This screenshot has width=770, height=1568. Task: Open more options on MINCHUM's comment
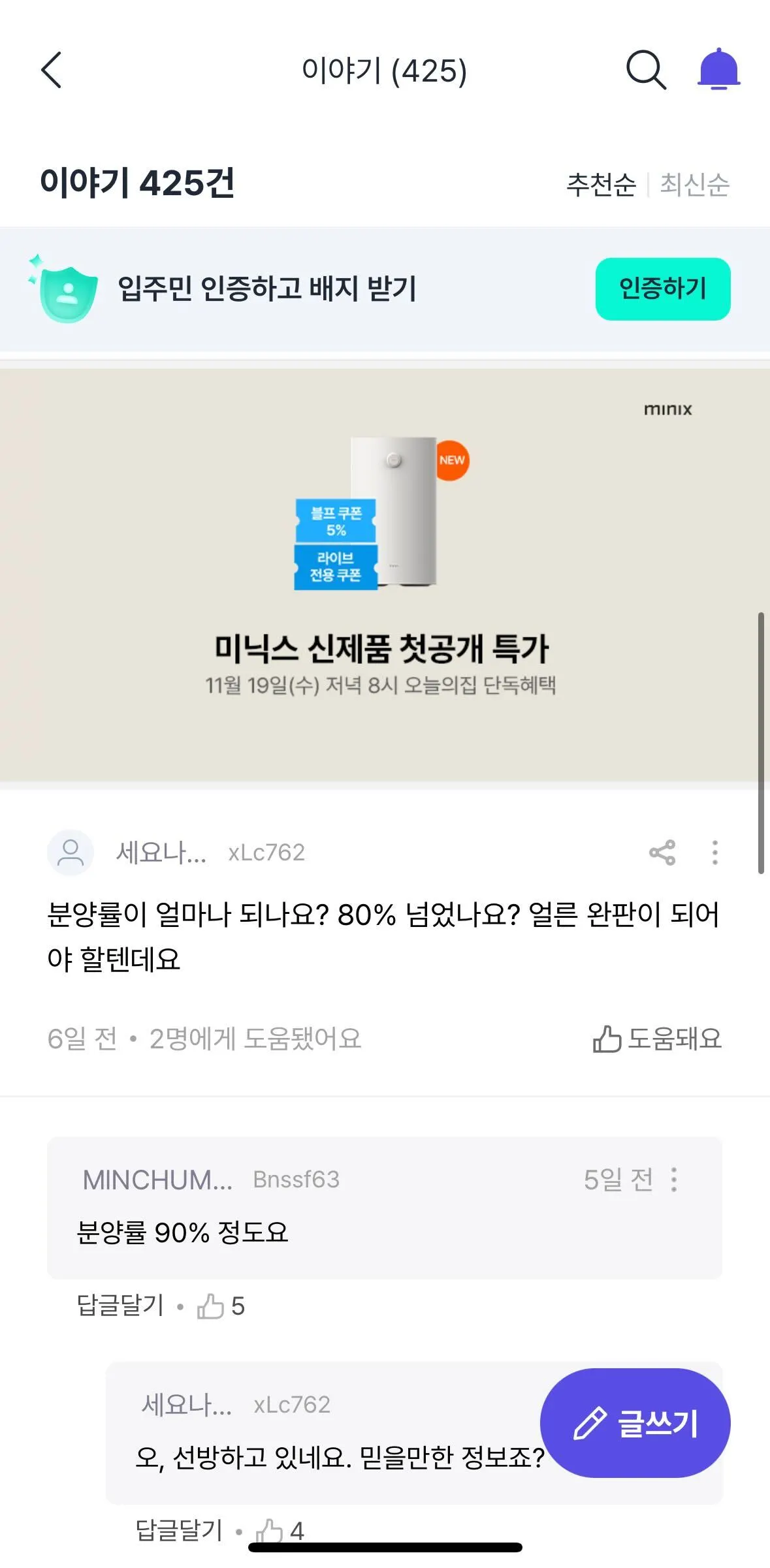point(674,1180)
